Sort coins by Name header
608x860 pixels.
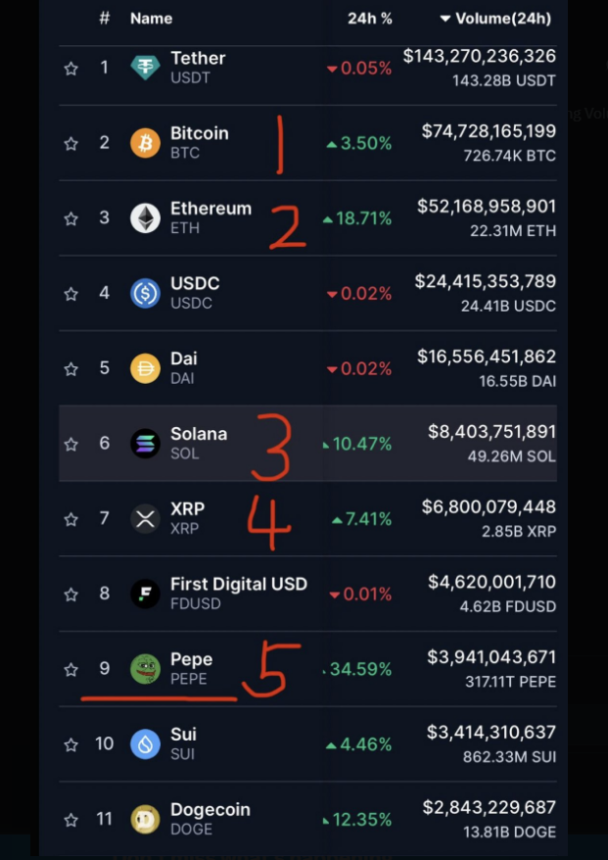coord(151,18)
